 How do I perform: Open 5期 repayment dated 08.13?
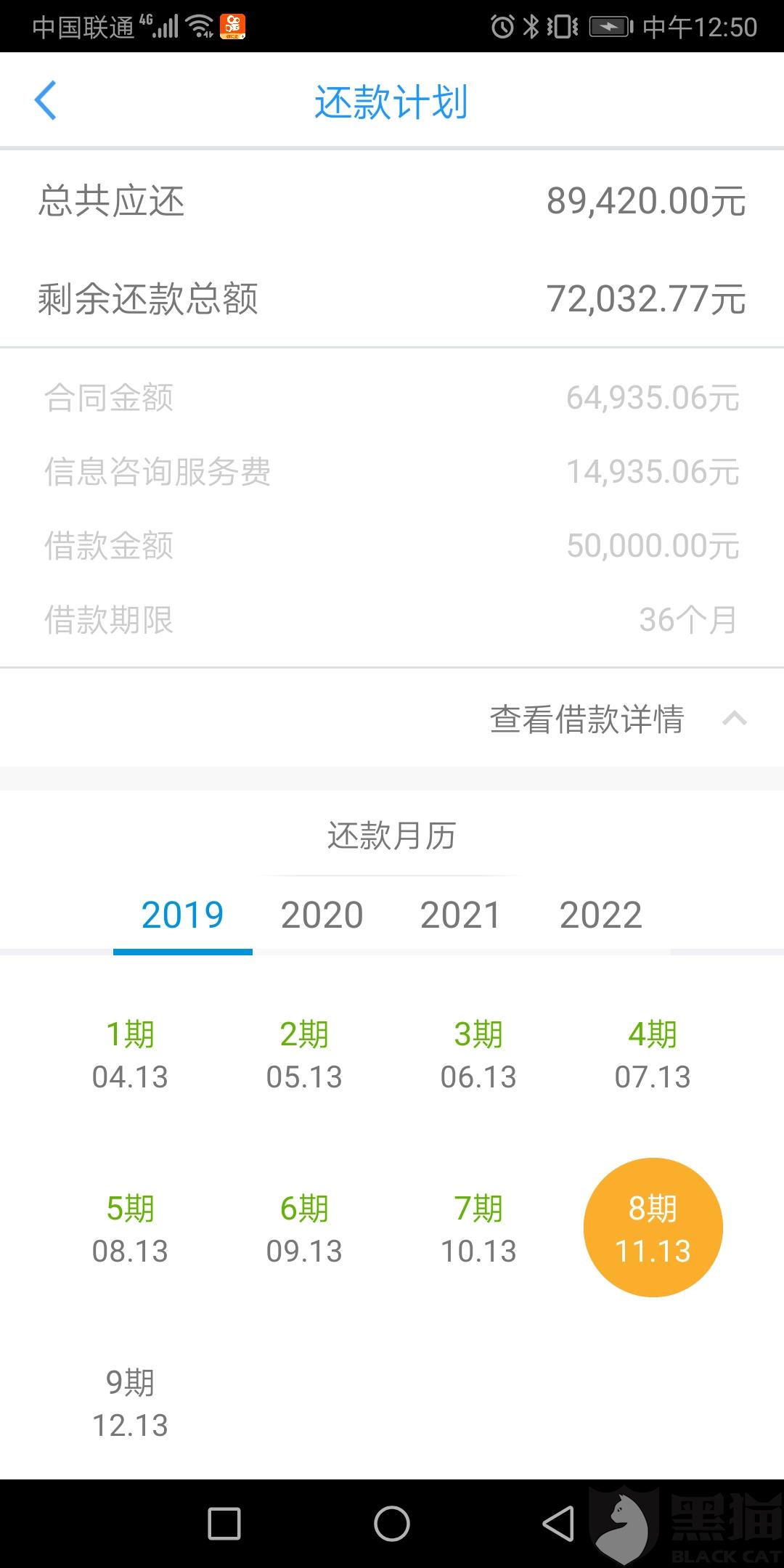(x=131, y=1229)
